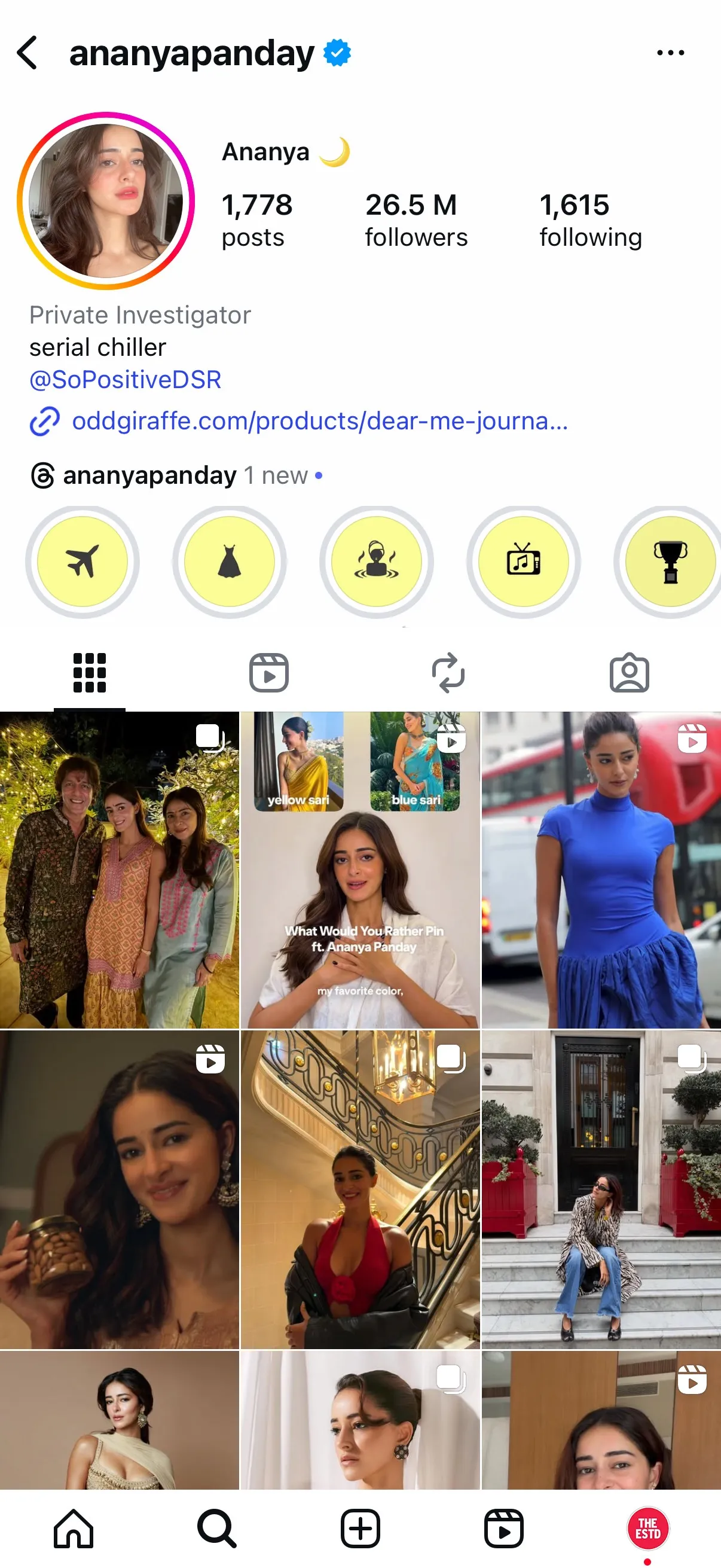Tap the Search magnifier in bottom bar
721x1568 pixels.
click(x=216, y=1527)
